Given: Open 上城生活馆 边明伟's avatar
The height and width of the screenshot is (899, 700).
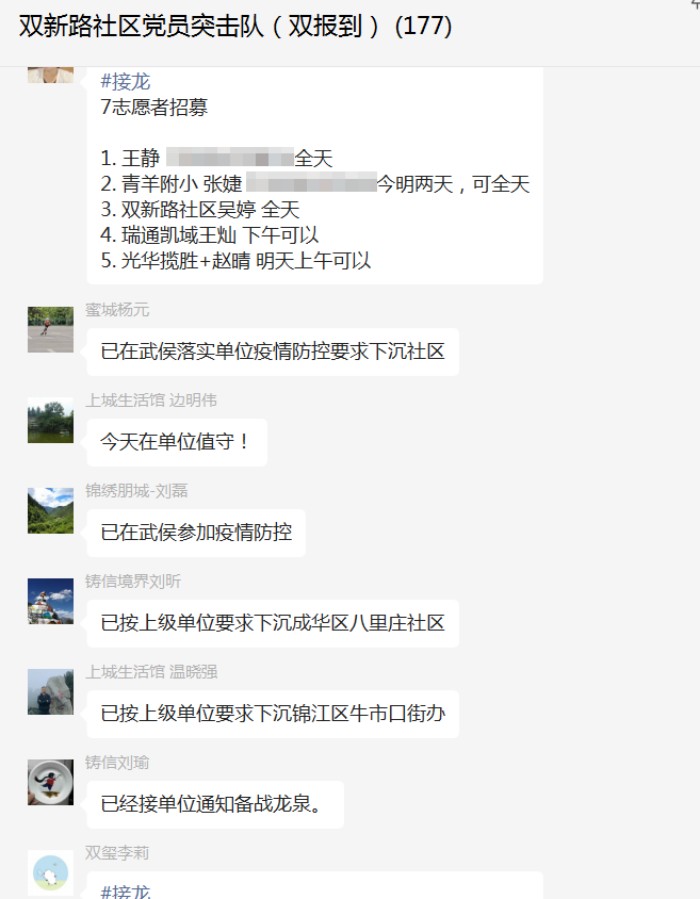Looking at the screenshot, I should coord(50,420).
